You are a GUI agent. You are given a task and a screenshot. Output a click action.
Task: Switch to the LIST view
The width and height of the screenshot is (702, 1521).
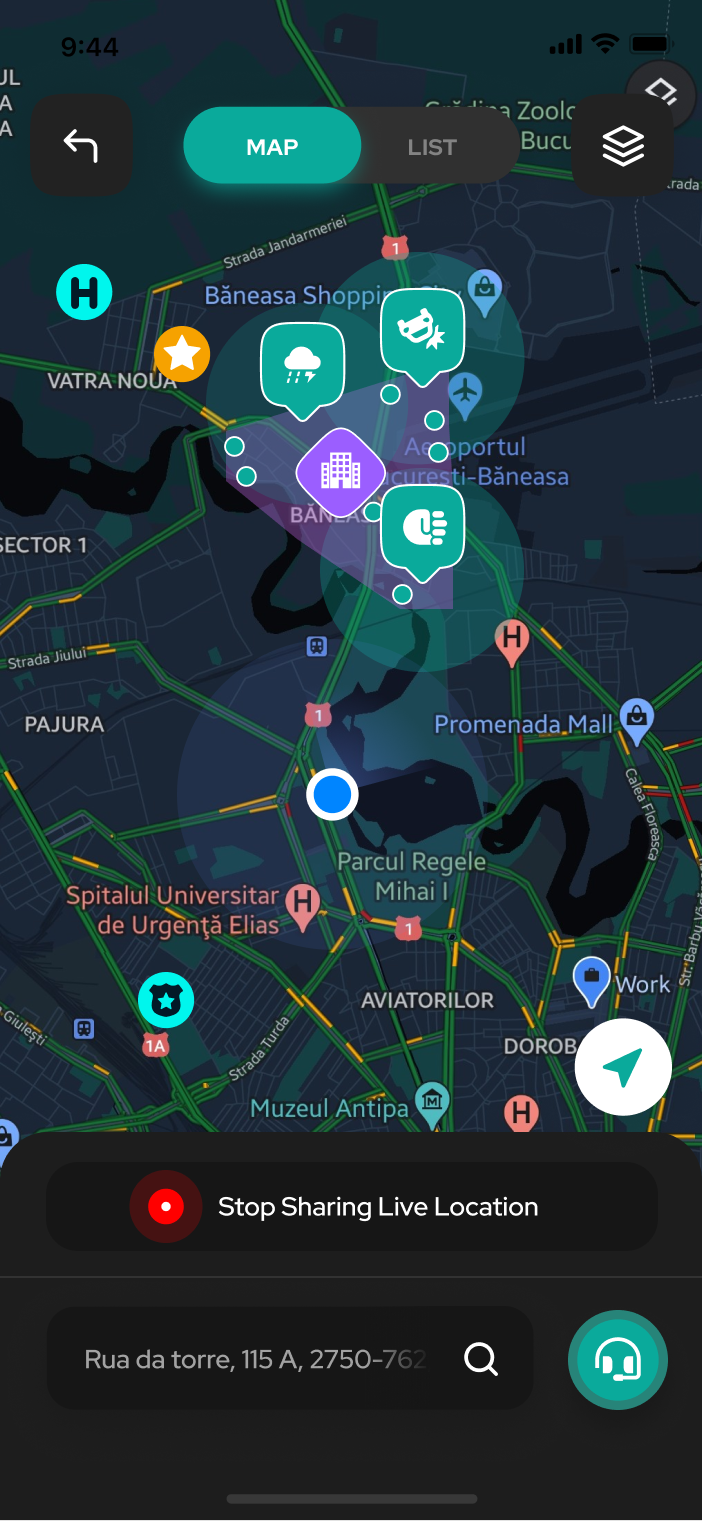click(431, 147)
